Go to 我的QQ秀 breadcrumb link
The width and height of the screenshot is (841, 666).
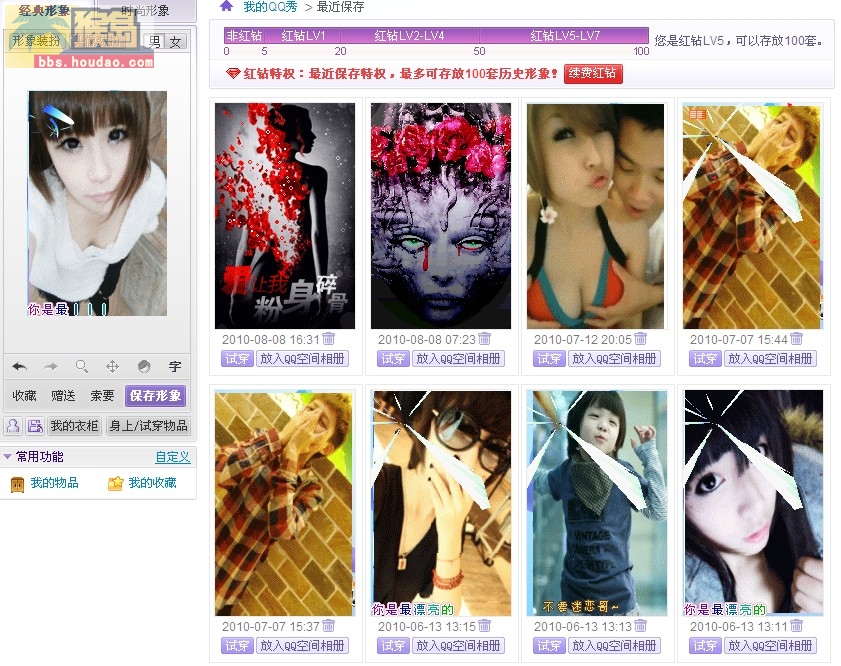(270, 7)
